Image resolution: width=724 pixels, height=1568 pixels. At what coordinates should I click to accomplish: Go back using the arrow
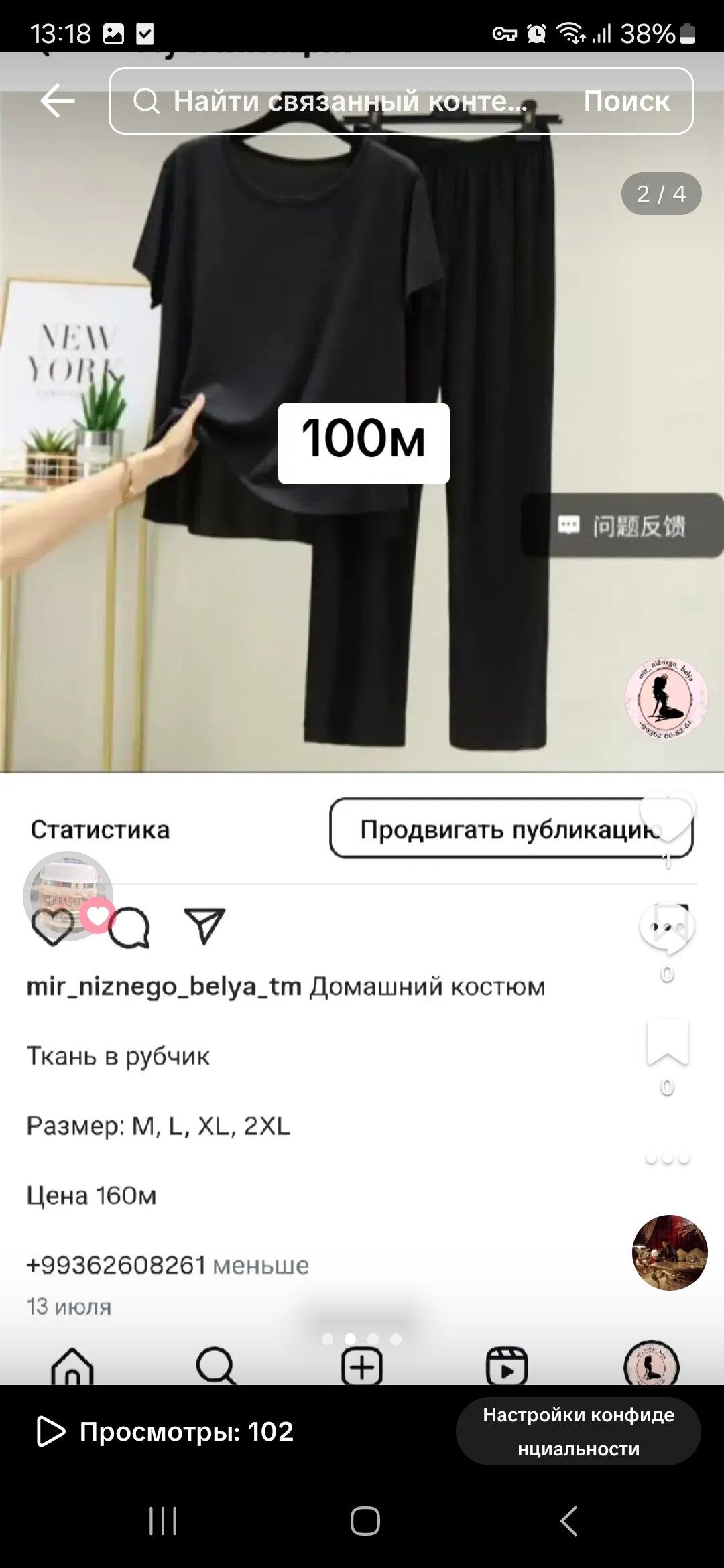click(58, 101)
